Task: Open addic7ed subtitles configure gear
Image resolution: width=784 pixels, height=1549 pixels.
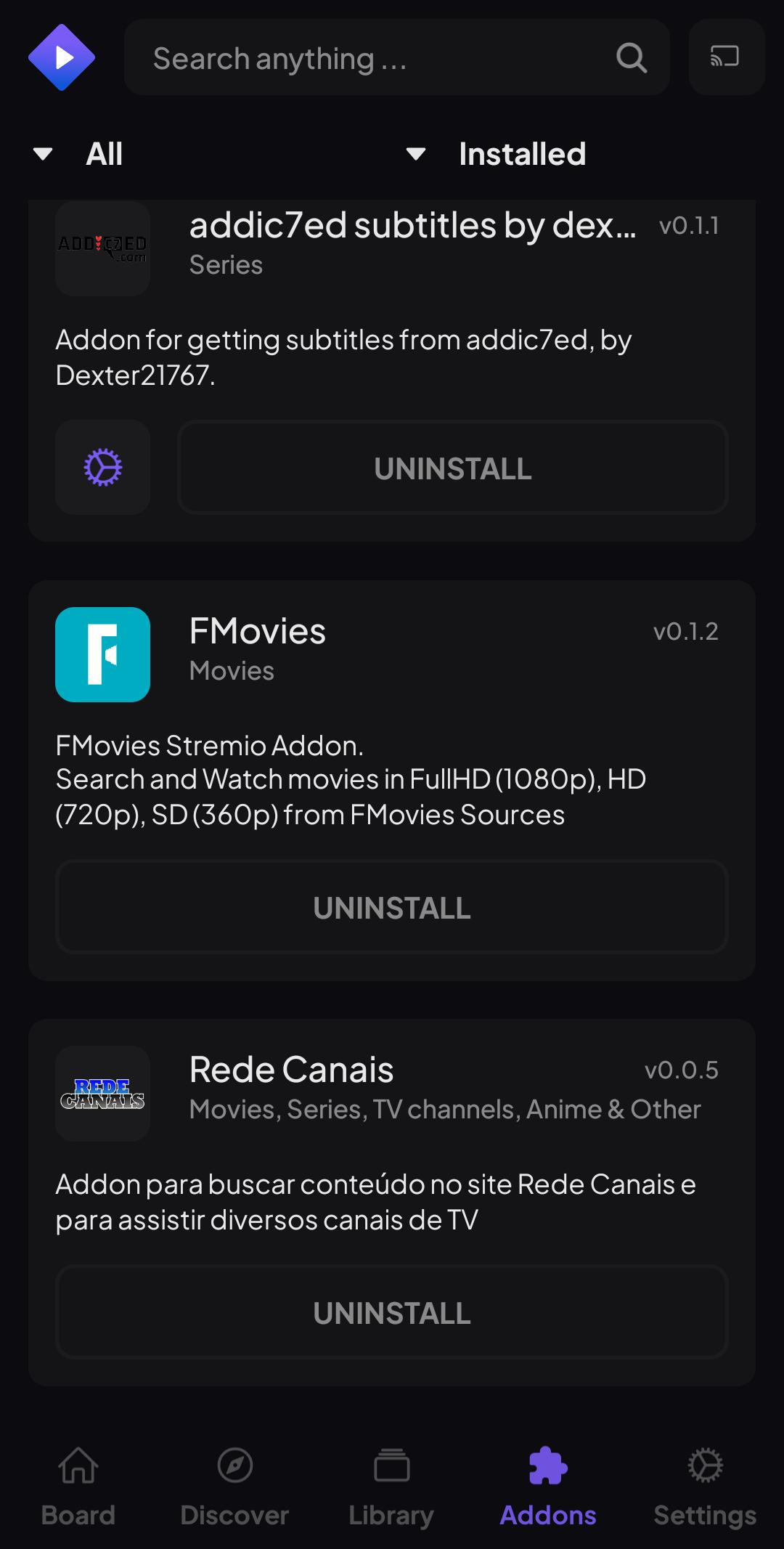Action: click(102, 467)
